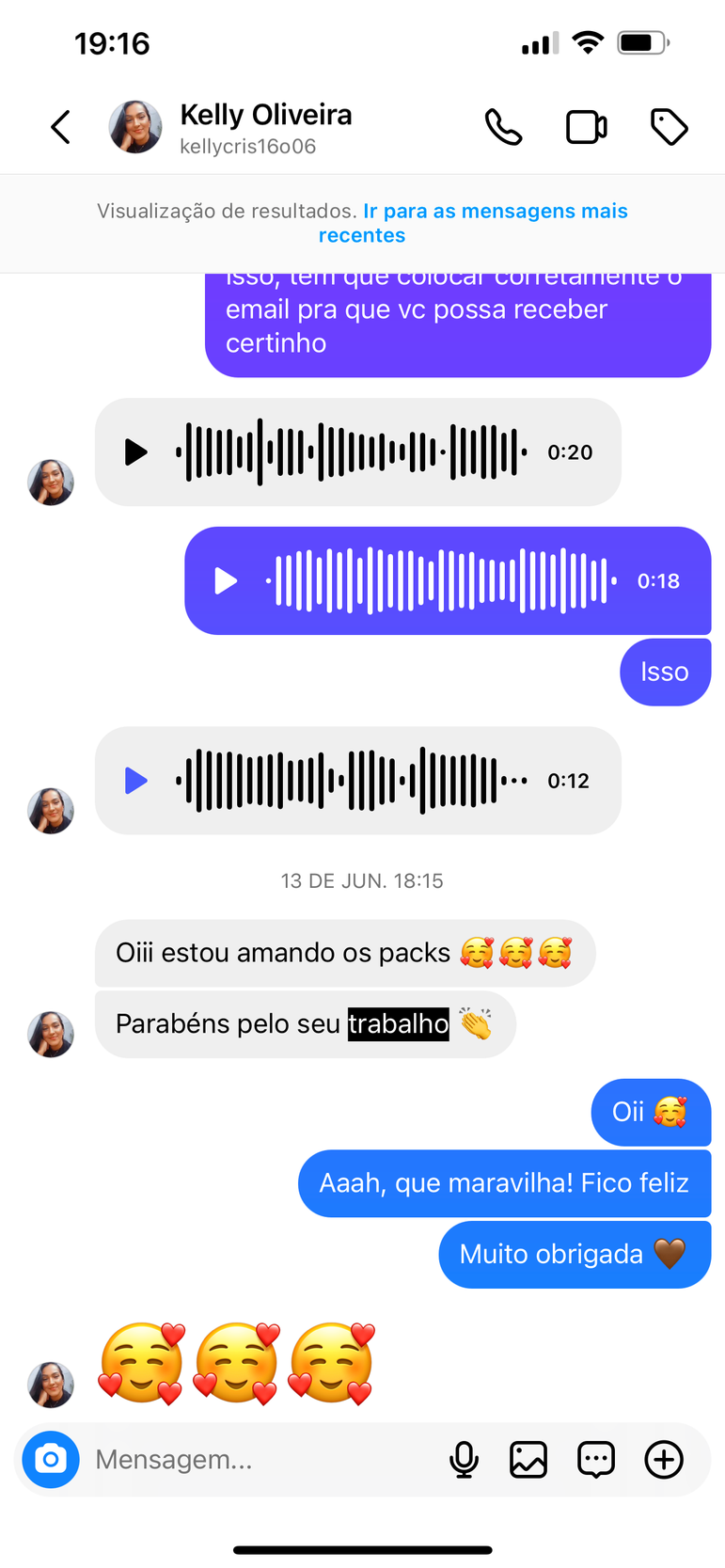Tap the Mensagem text field
Viewport: 725px width, 1568px height.
pos(263,1460)
